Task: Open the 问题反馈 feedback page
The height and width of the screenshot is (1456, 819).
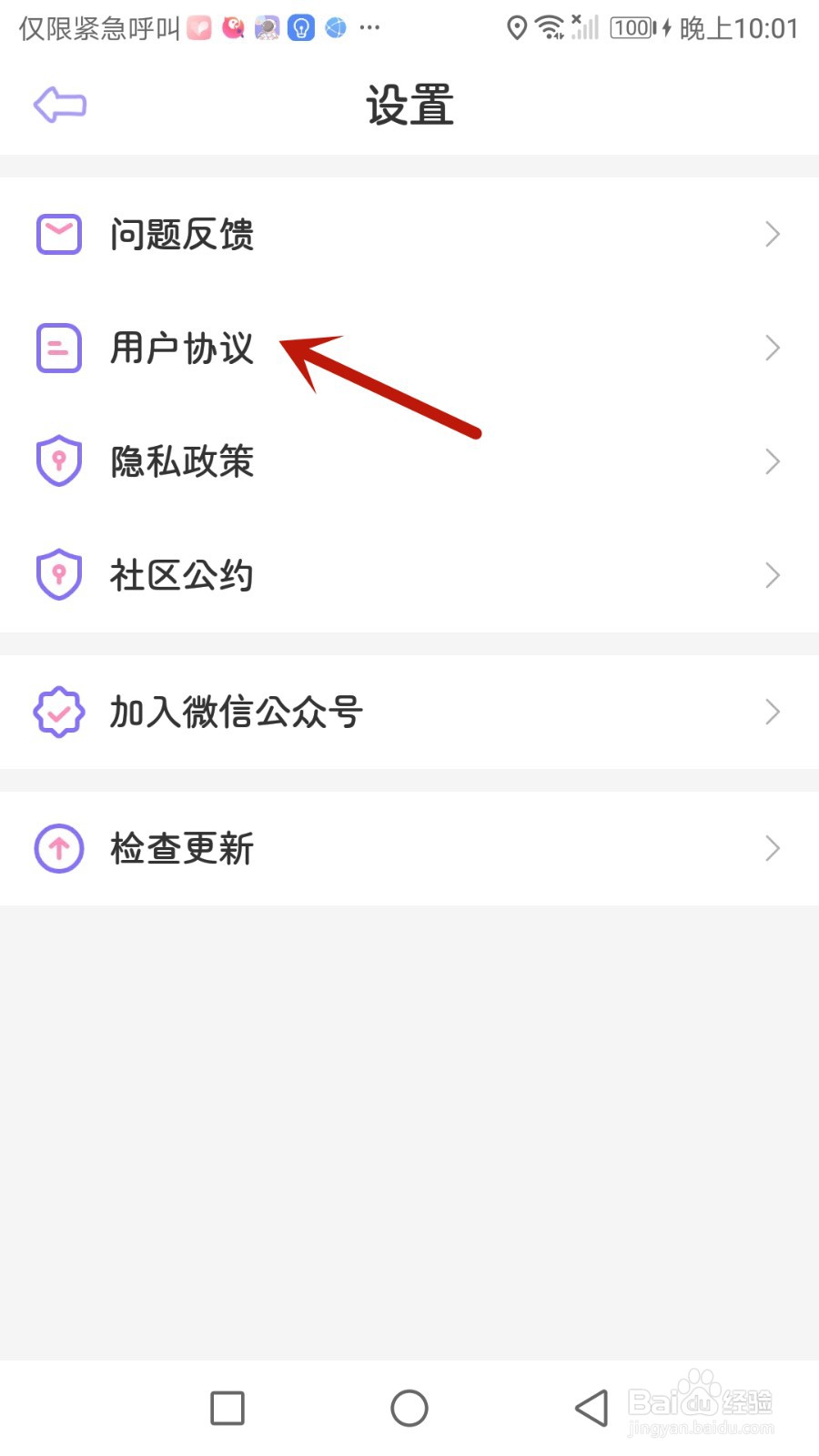Action: [409, 234]
